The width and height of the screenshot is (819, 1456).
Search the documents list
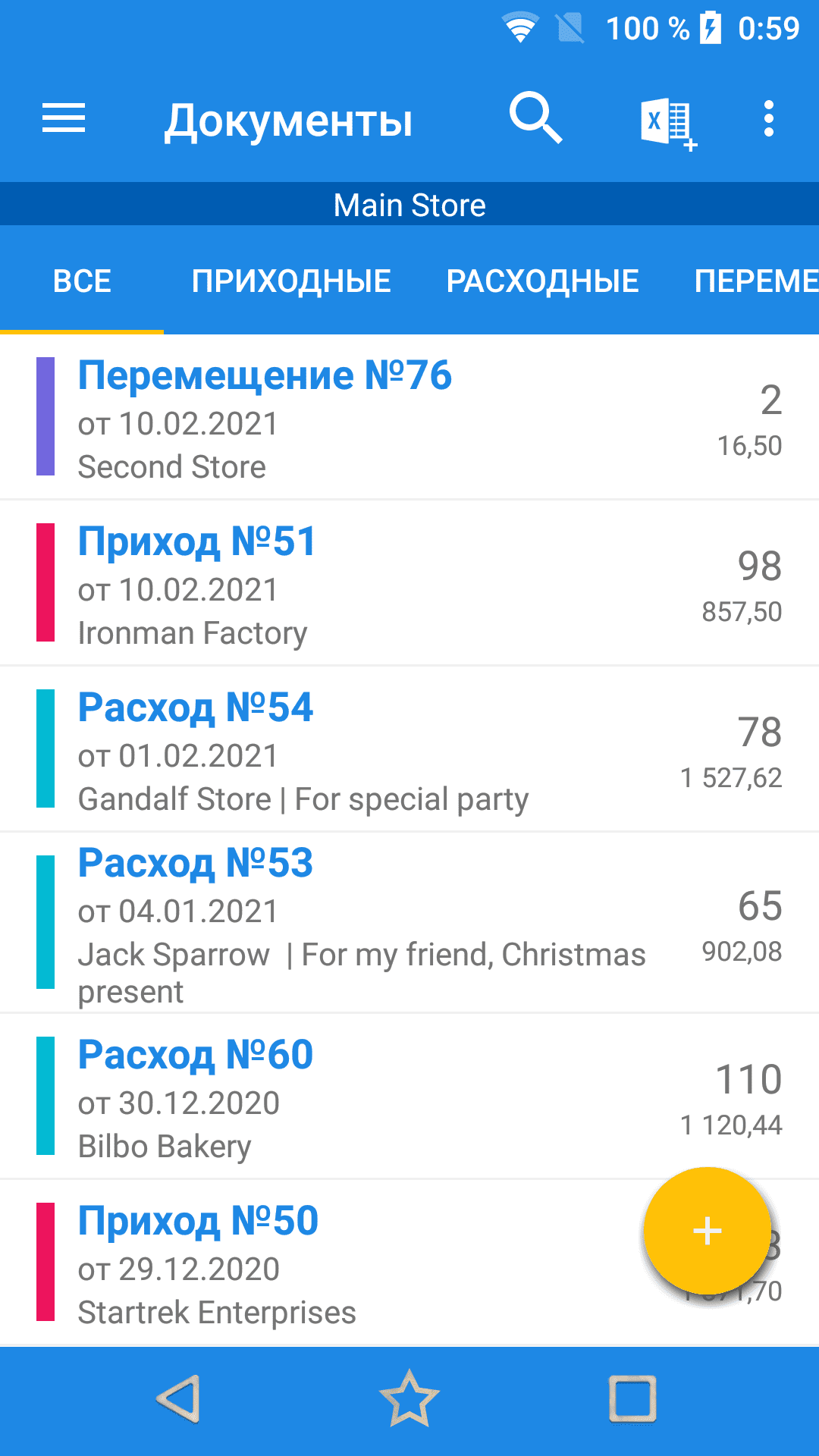pyautogui.click(x=535, y=119)
